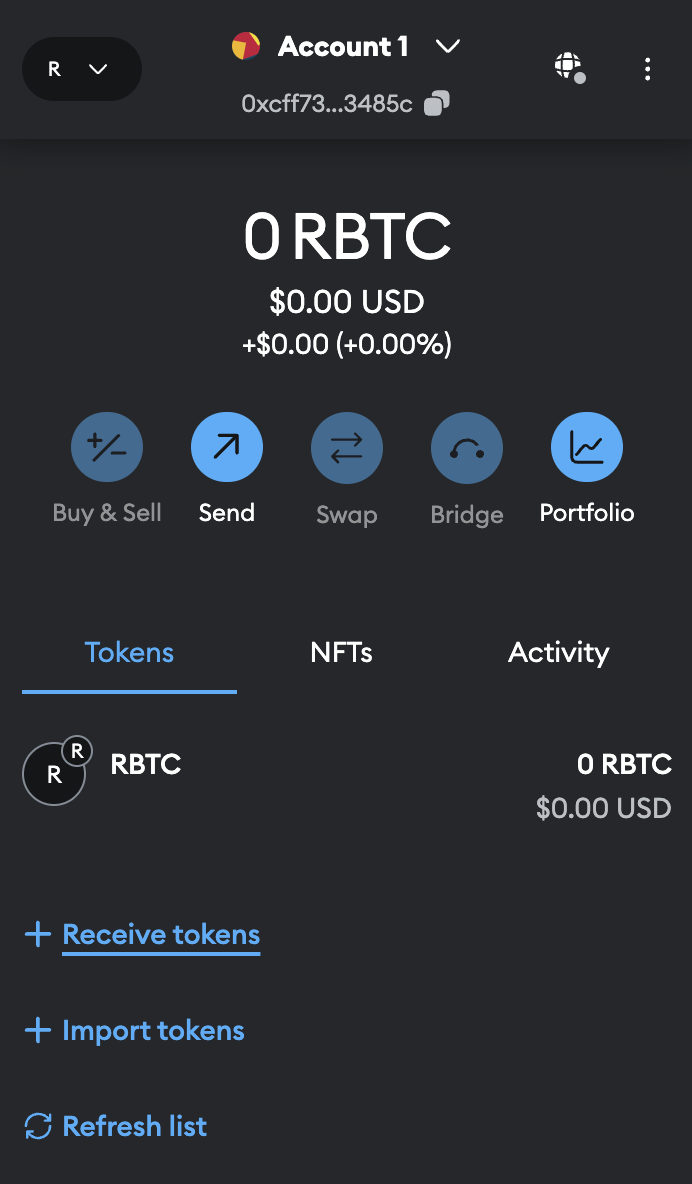Viewport: 692px width, 1184px height.
Task: Select the Bridge action
Action: (467, 447)
